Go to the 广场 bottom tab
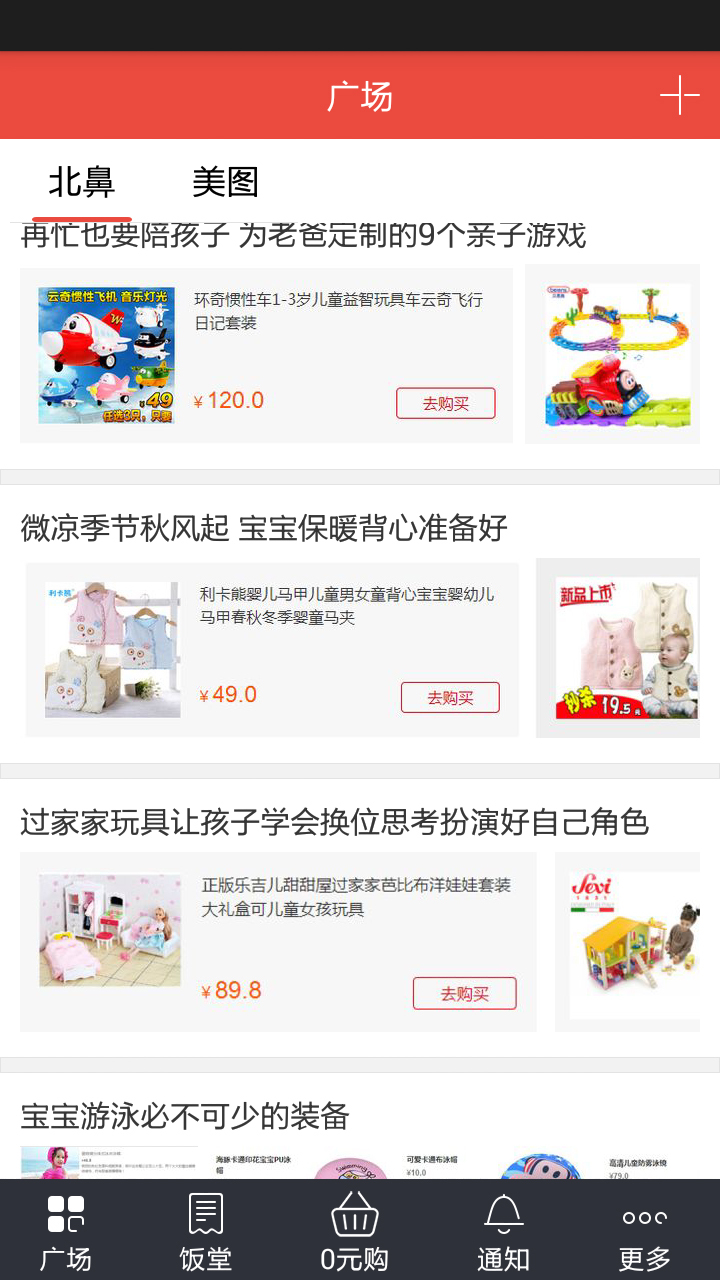Viewport: 720px width, 1280px height. click(66, 1231)
